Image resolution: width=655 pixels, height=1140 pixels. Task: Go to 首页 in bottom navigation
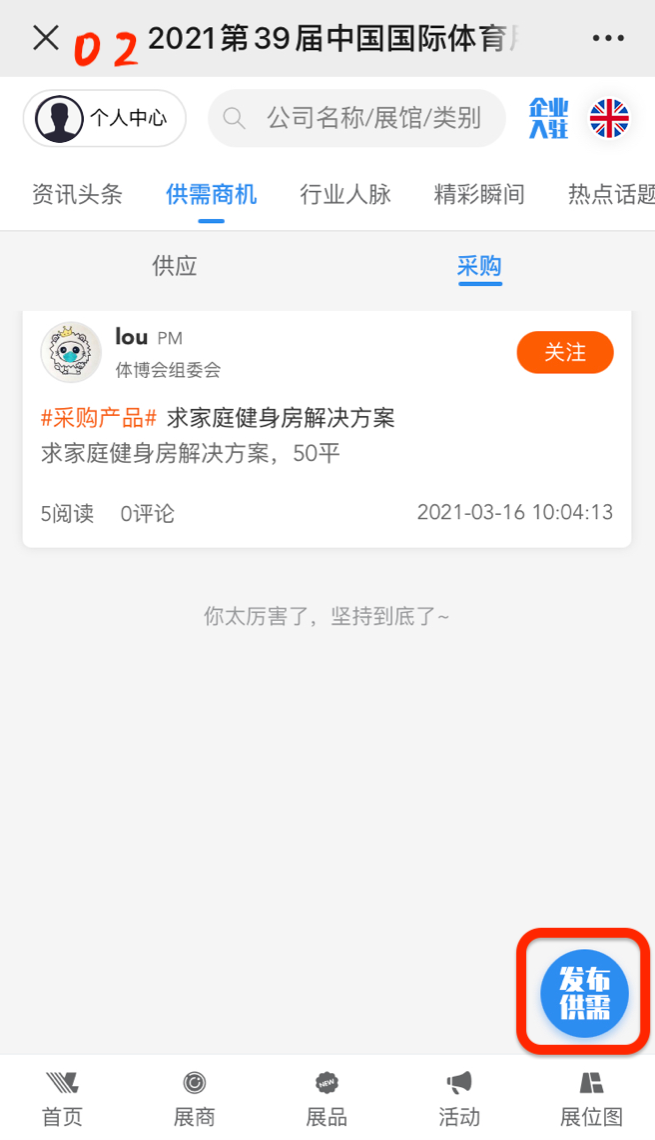(x=62, y=1098)
